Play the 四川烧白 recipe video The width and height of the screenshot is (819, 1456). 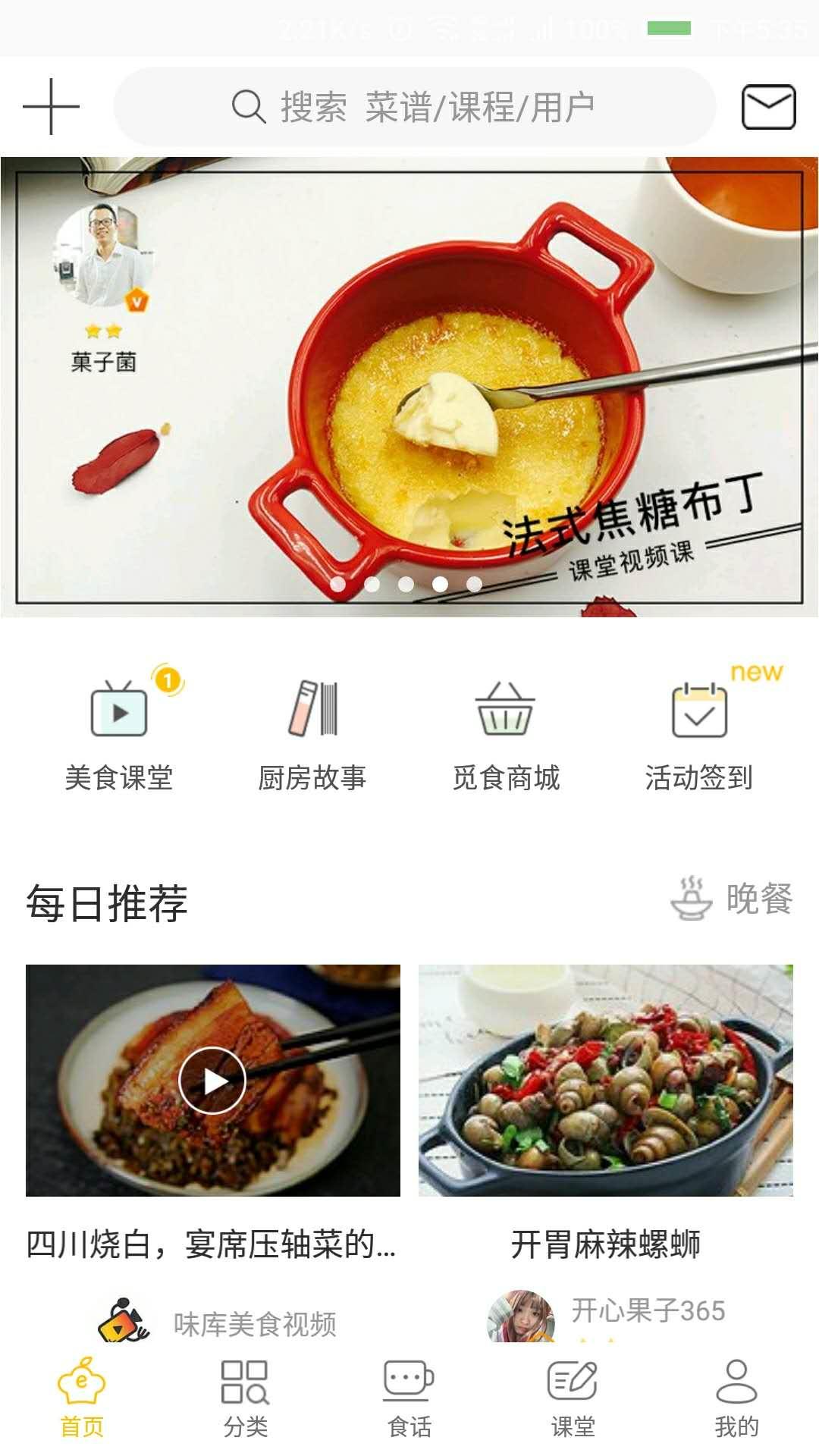point(215,1079)
